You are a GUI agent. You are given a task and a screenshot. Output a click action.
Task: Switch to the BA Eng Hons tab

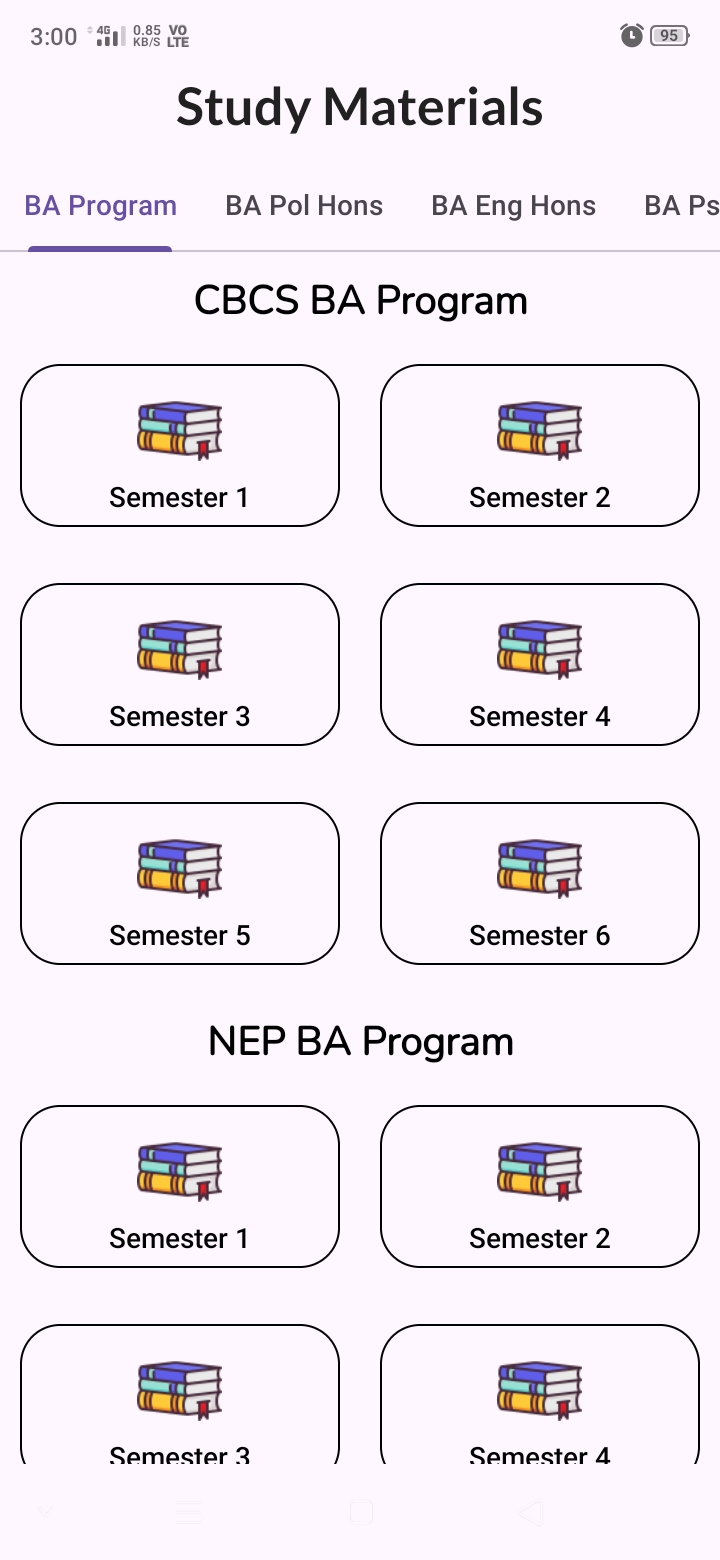(x=513, y=205)
